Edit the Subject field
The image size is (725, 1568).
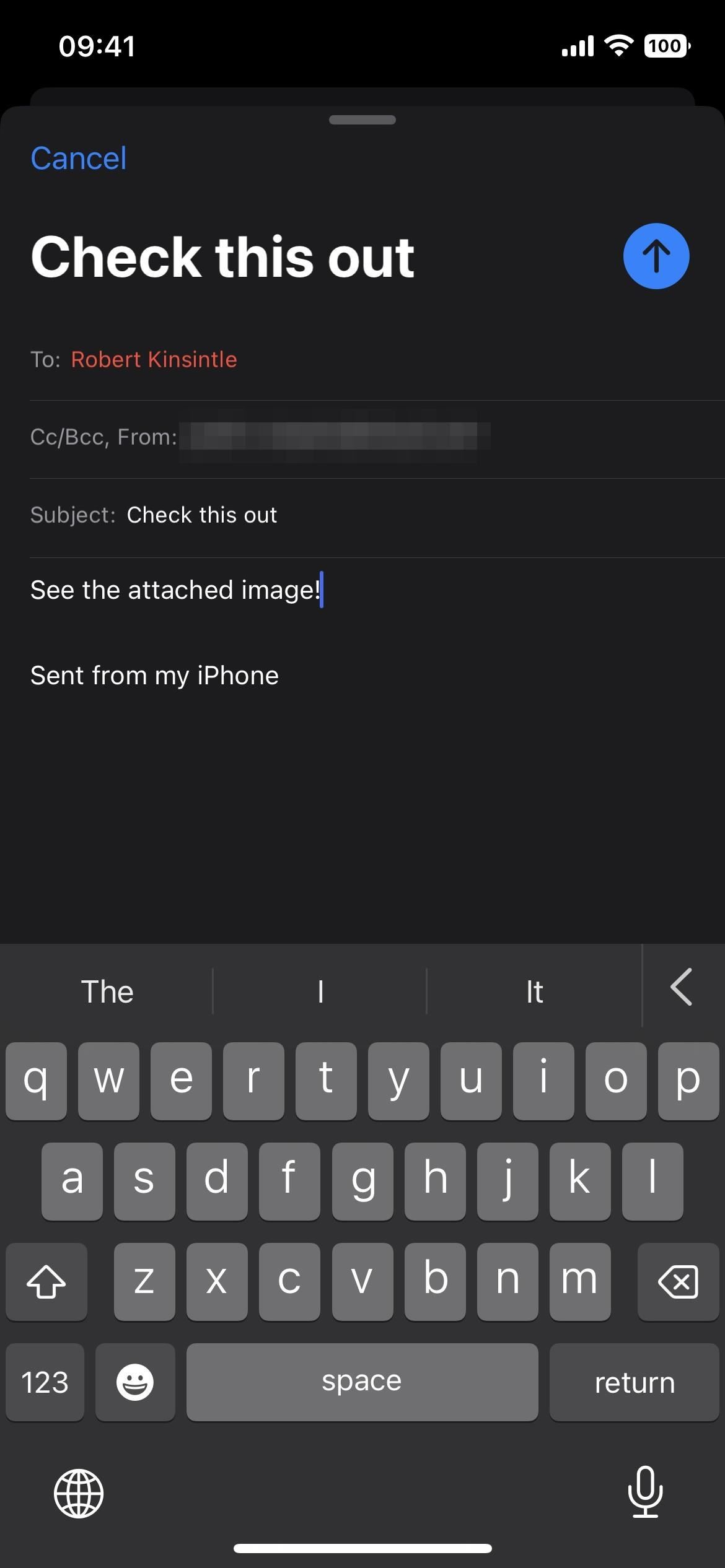(377, 516)
